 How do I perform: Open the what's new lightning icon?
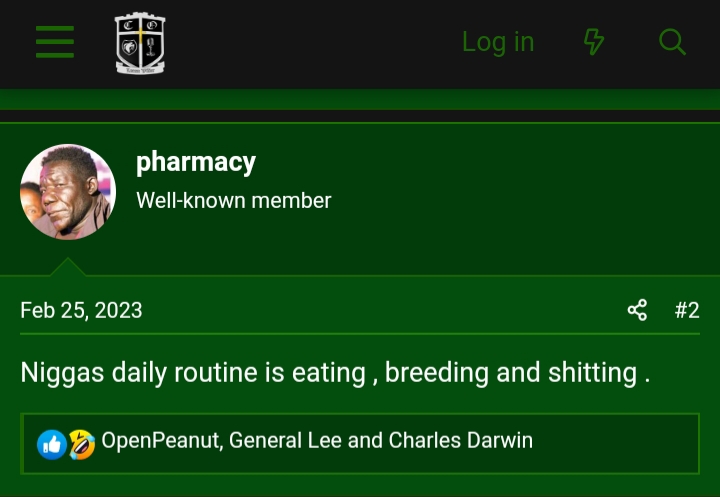click(x=594, y=42)
